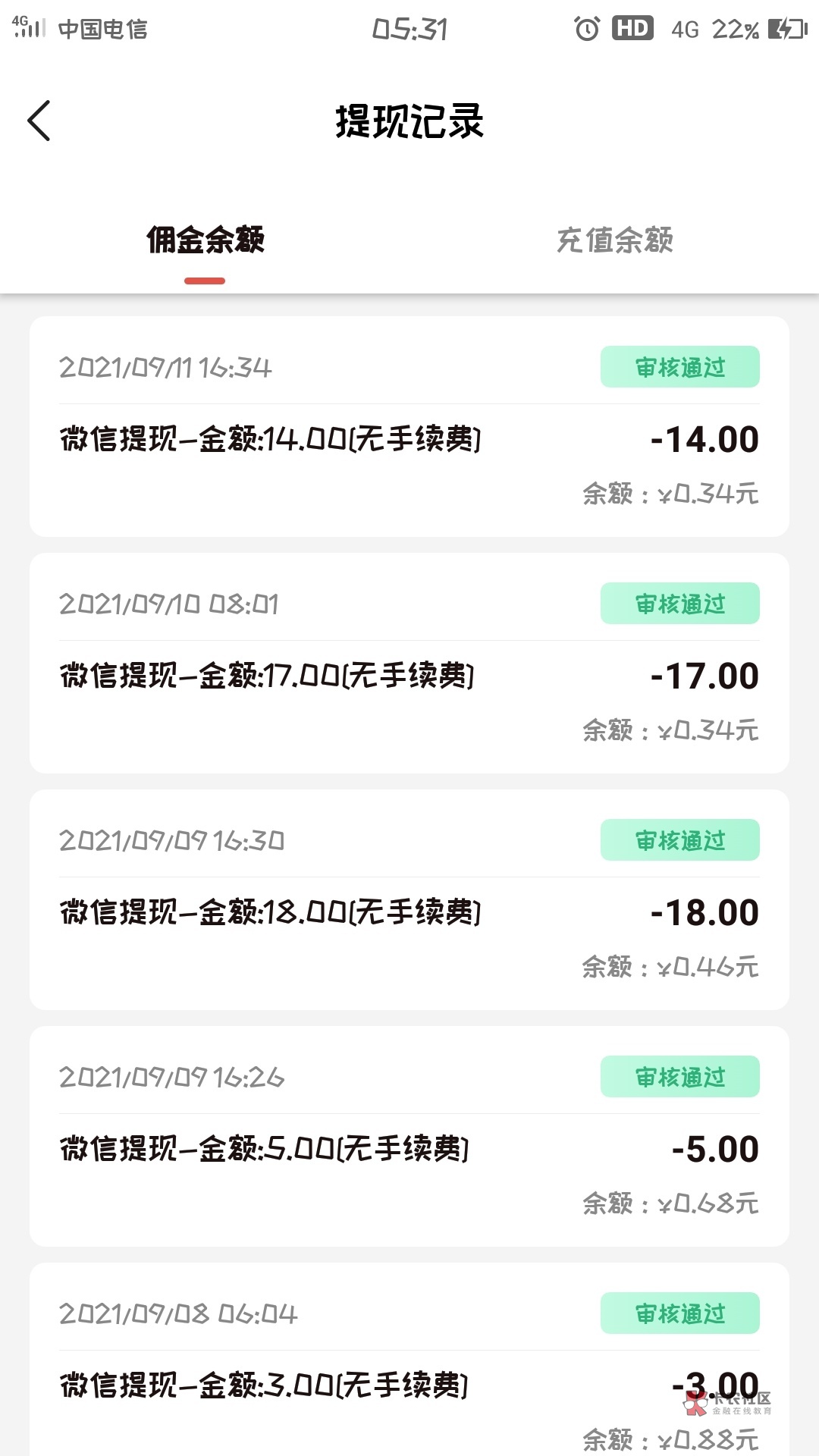The image size is (819, 1456).
Task: Go back from the 提现记录 page
Action: 39,121
